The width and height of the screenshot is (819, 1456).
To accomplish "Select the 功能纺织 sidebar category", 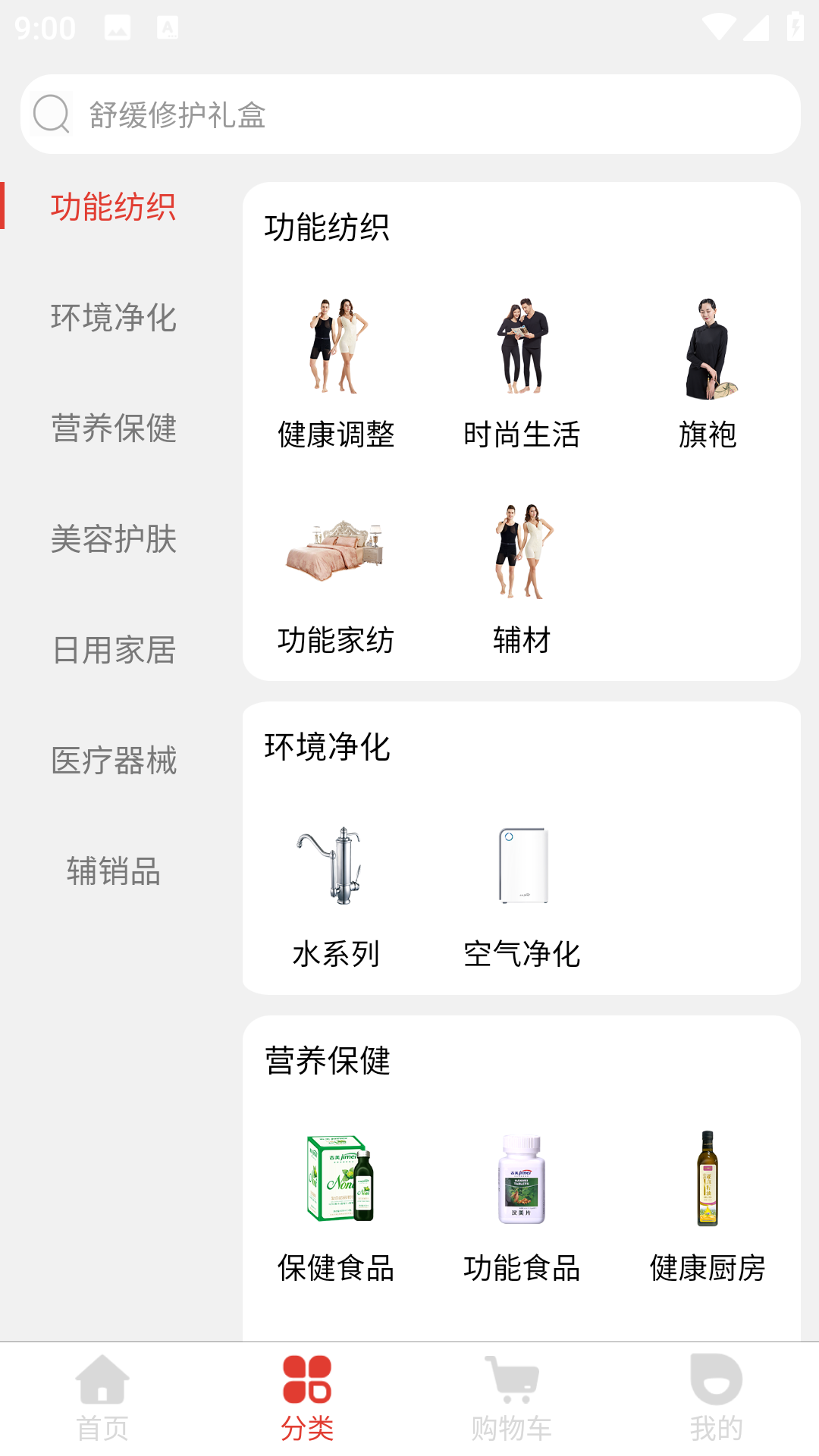I will point(114,205).
